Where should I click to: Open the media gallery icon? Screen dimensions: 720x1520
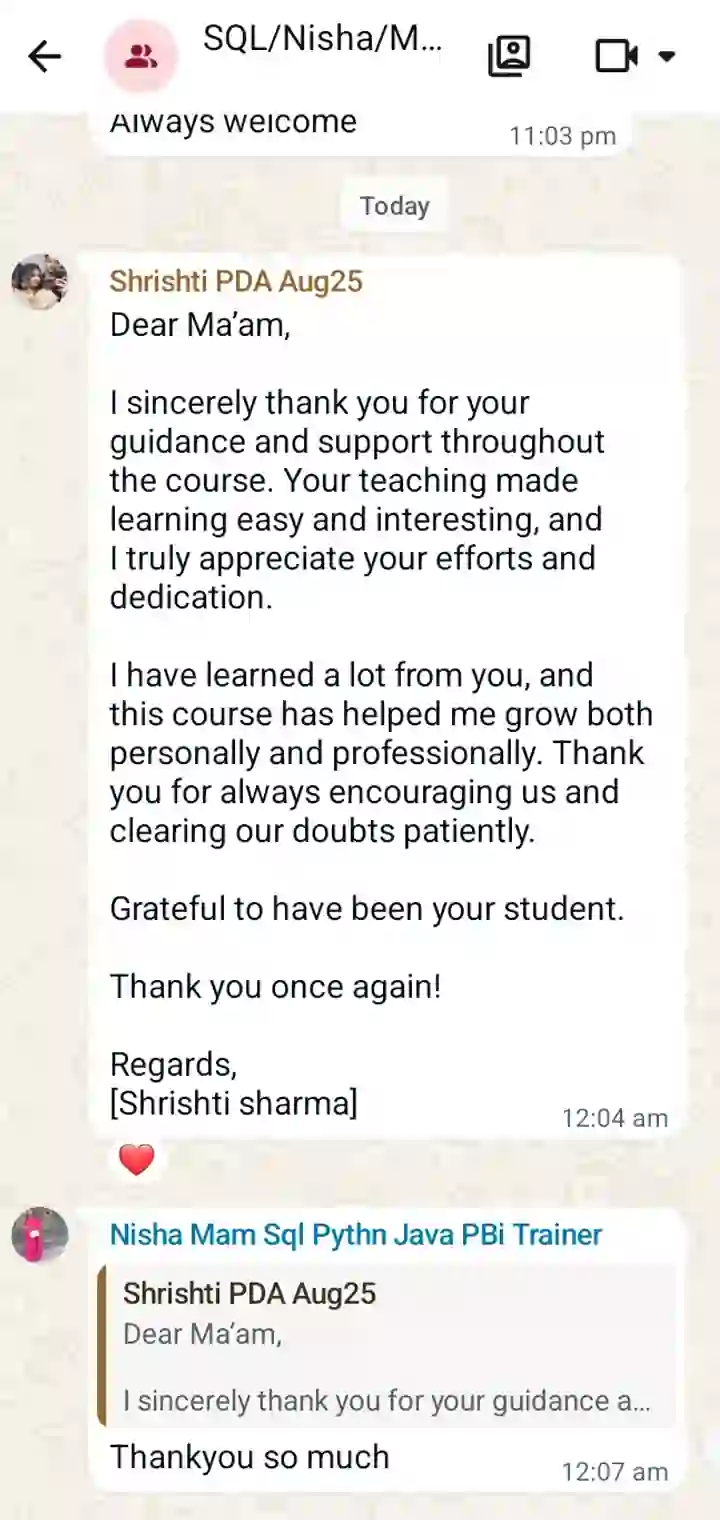[509, 56]
